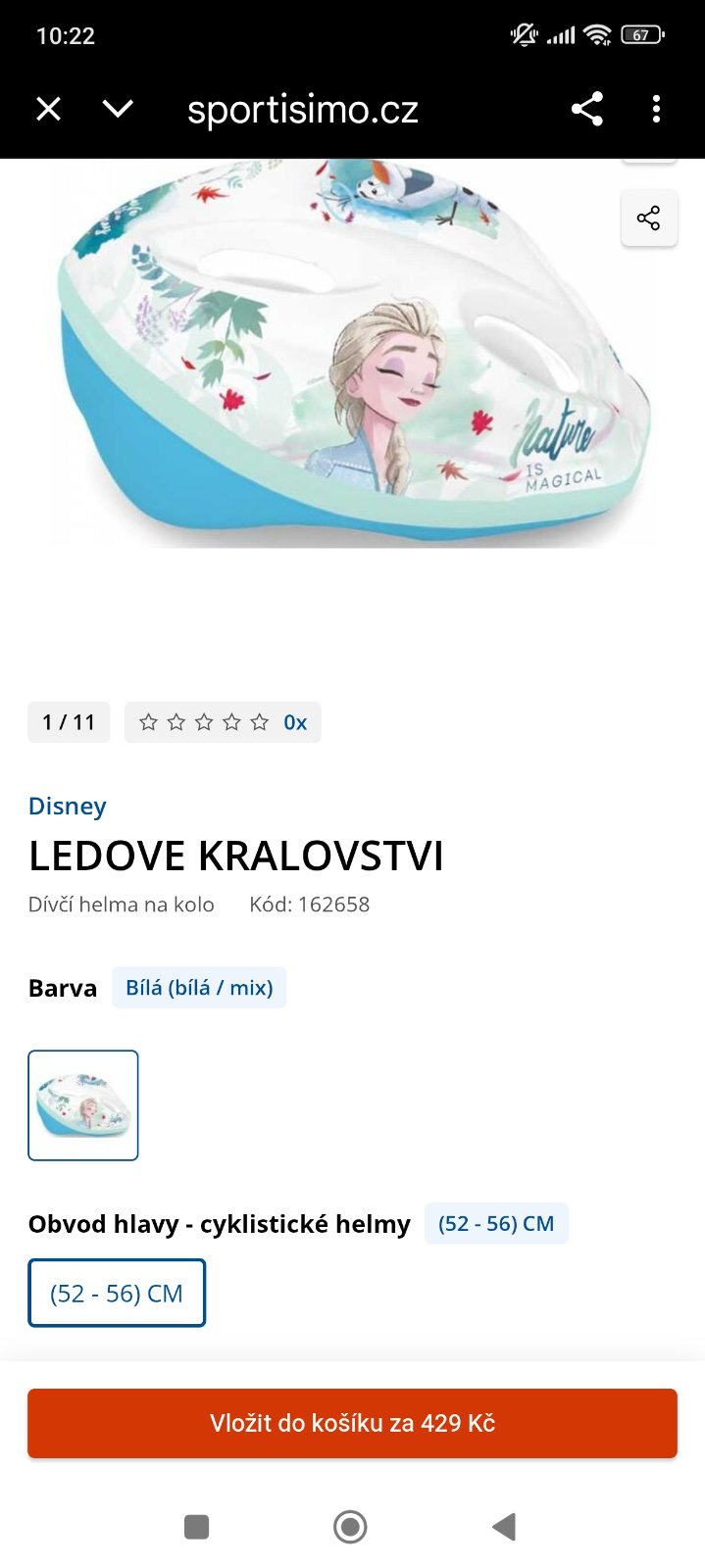Share the page from the browser toolbar

pos(586,109)
